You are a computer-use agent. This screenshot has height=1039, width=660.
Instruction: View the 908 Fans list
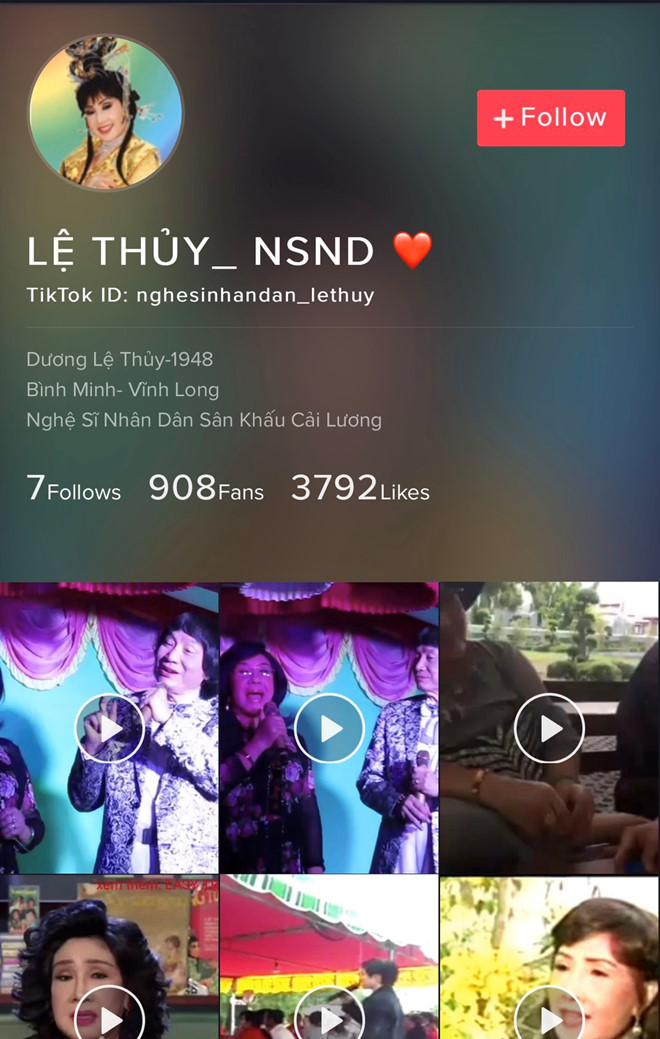[206, 489]
